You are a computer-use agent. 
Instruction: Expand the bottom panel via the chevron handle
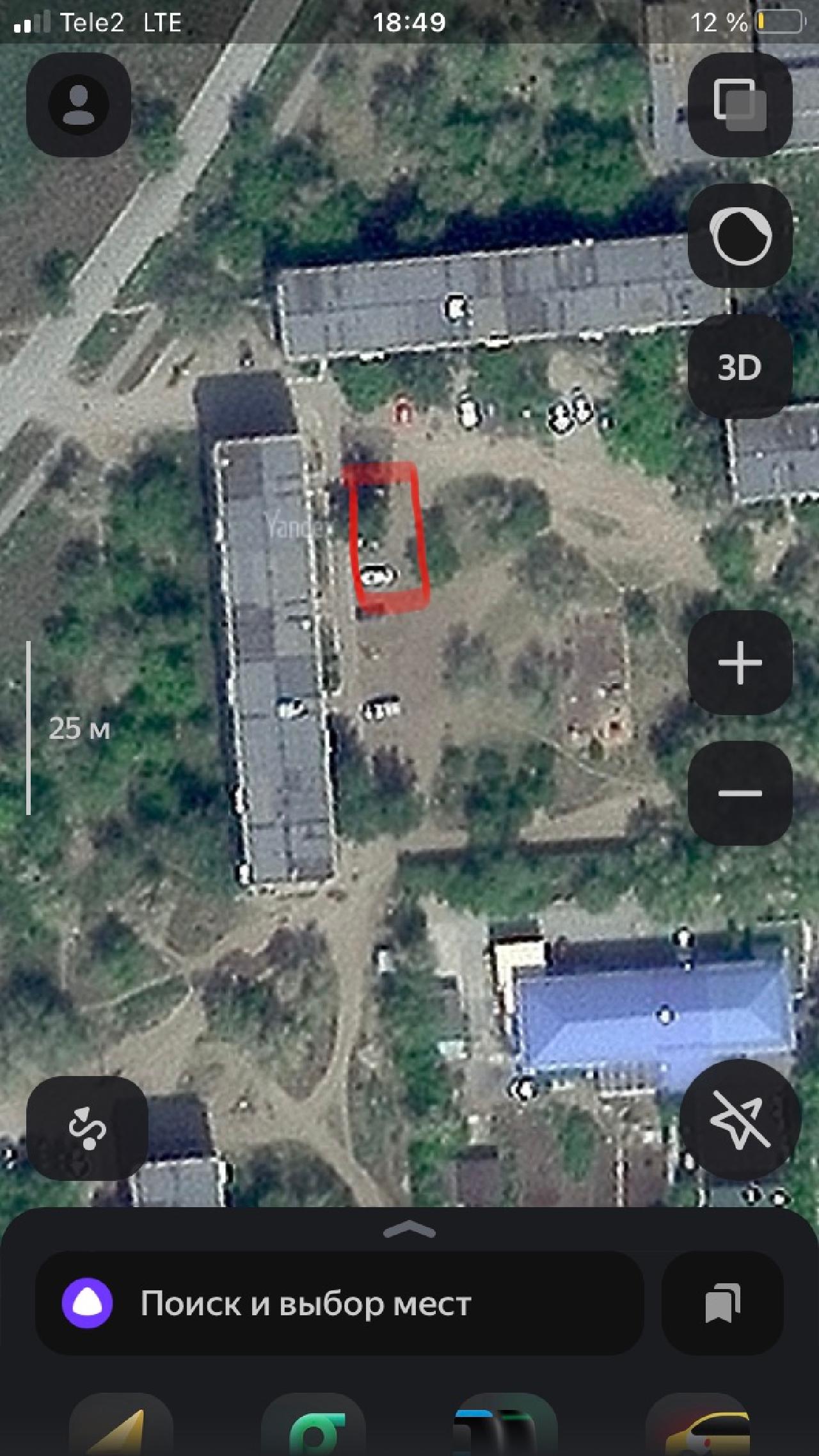pyautogui.click(x=409, y=1229)
